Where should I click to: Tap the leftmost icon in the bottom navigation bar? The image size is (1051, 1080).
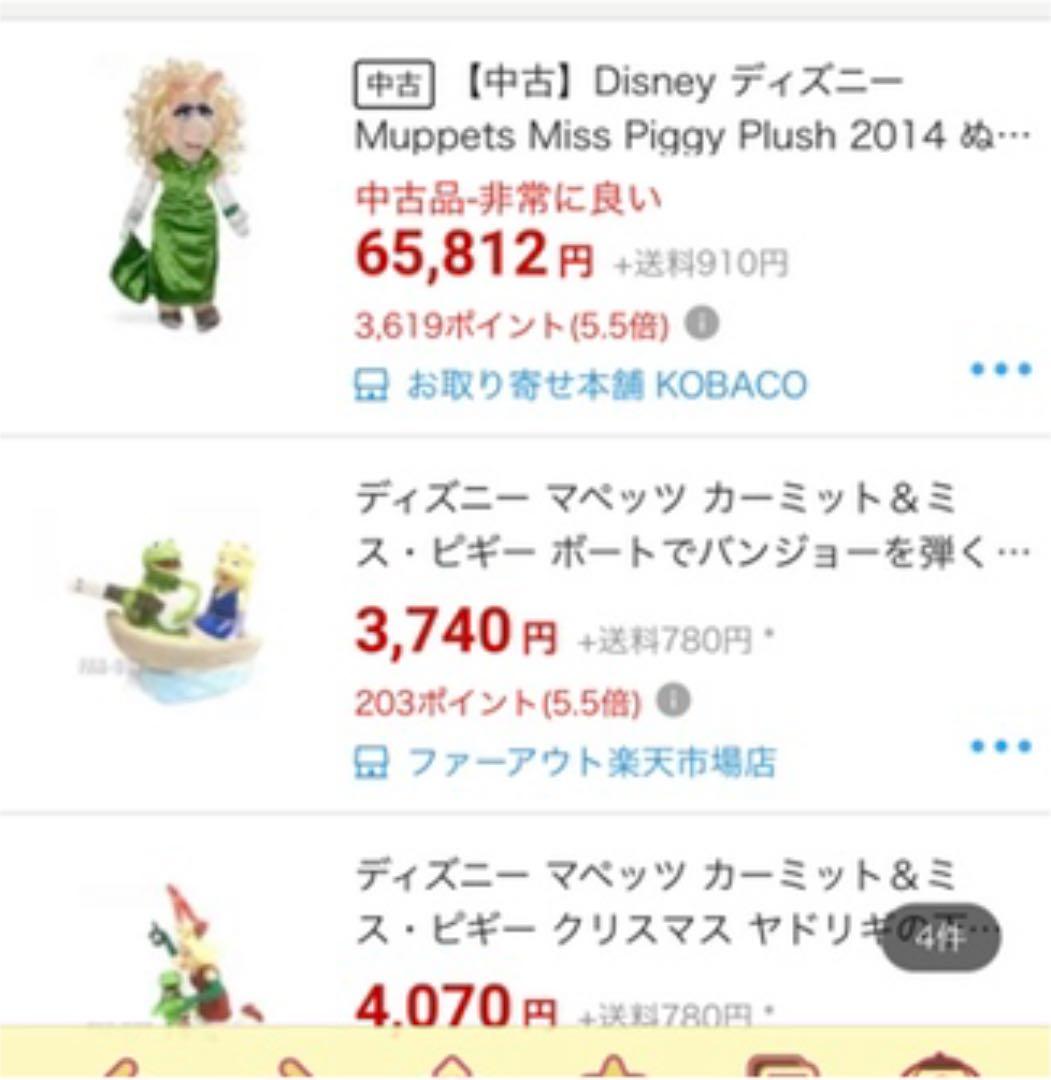122,1070
